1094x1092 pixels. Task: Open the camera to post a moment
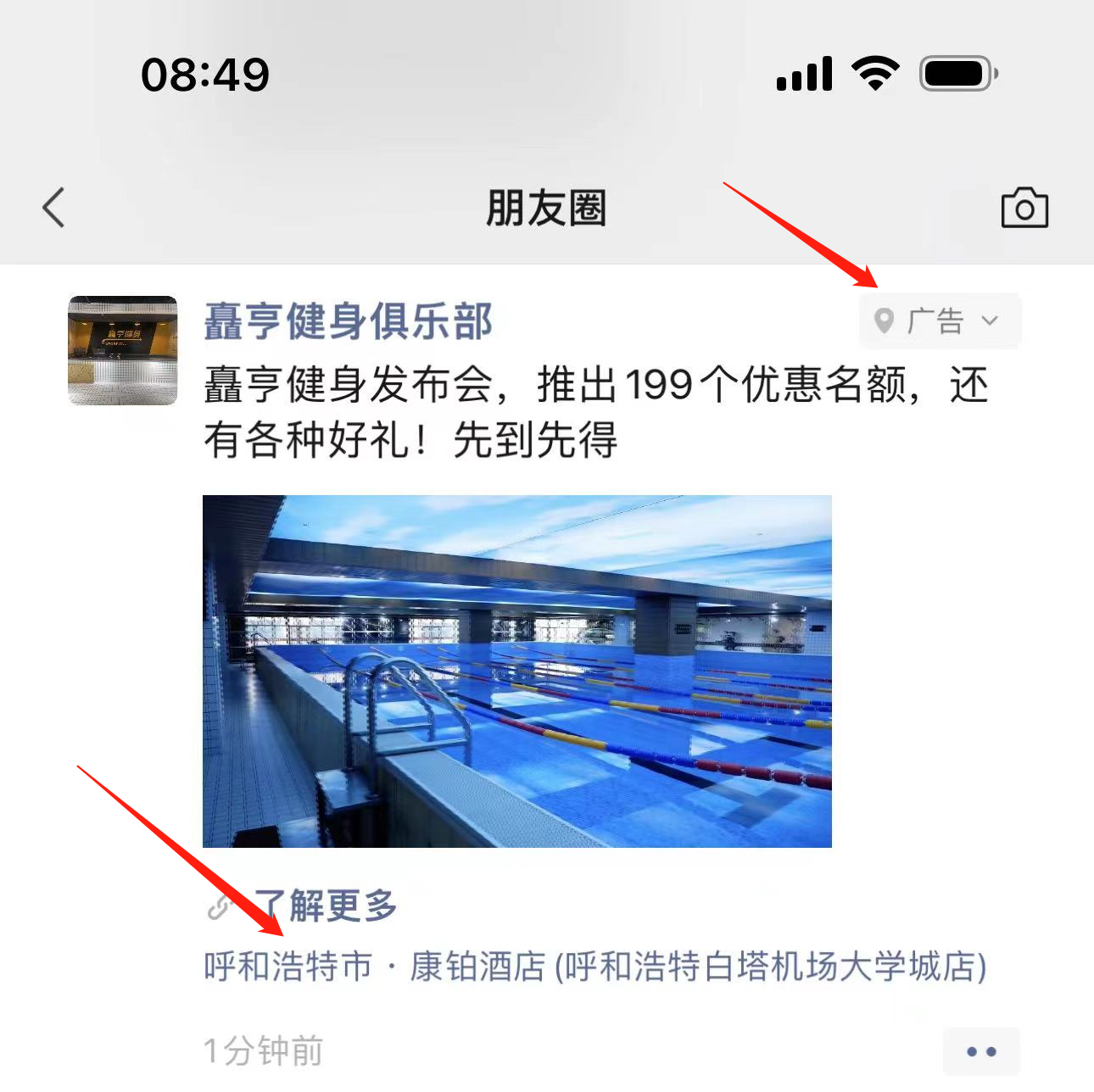[1024, 208]
